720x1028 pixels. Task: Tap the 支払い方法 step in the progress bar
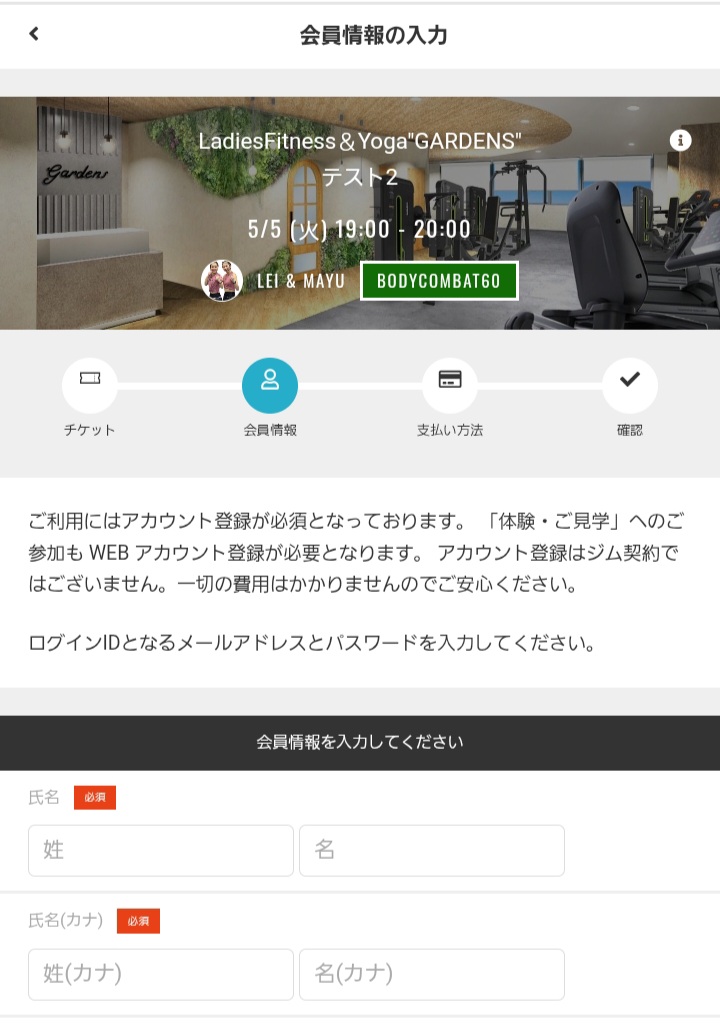[450, 385]
